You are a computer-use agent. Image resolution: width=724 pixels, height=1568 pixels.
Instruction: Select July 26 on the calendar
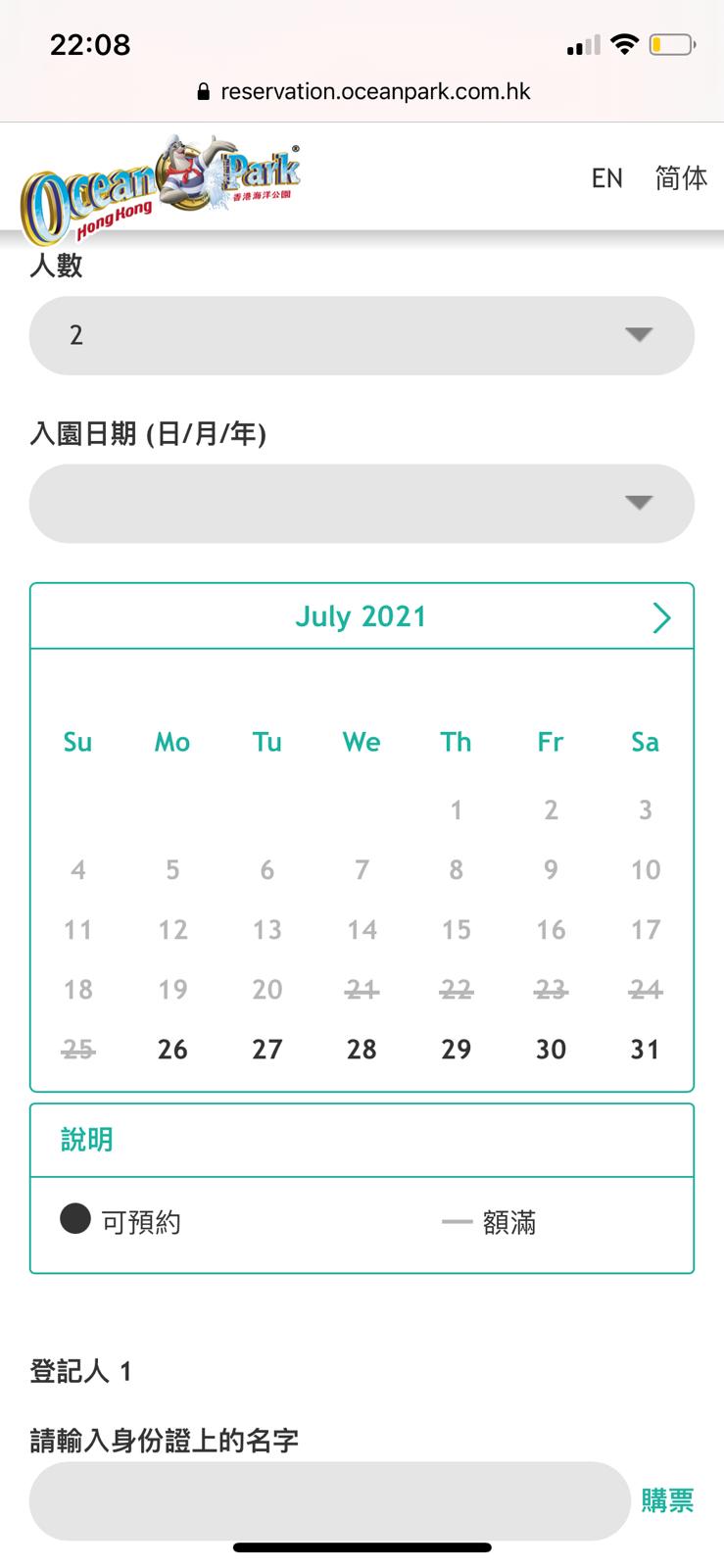(172, 1050)
